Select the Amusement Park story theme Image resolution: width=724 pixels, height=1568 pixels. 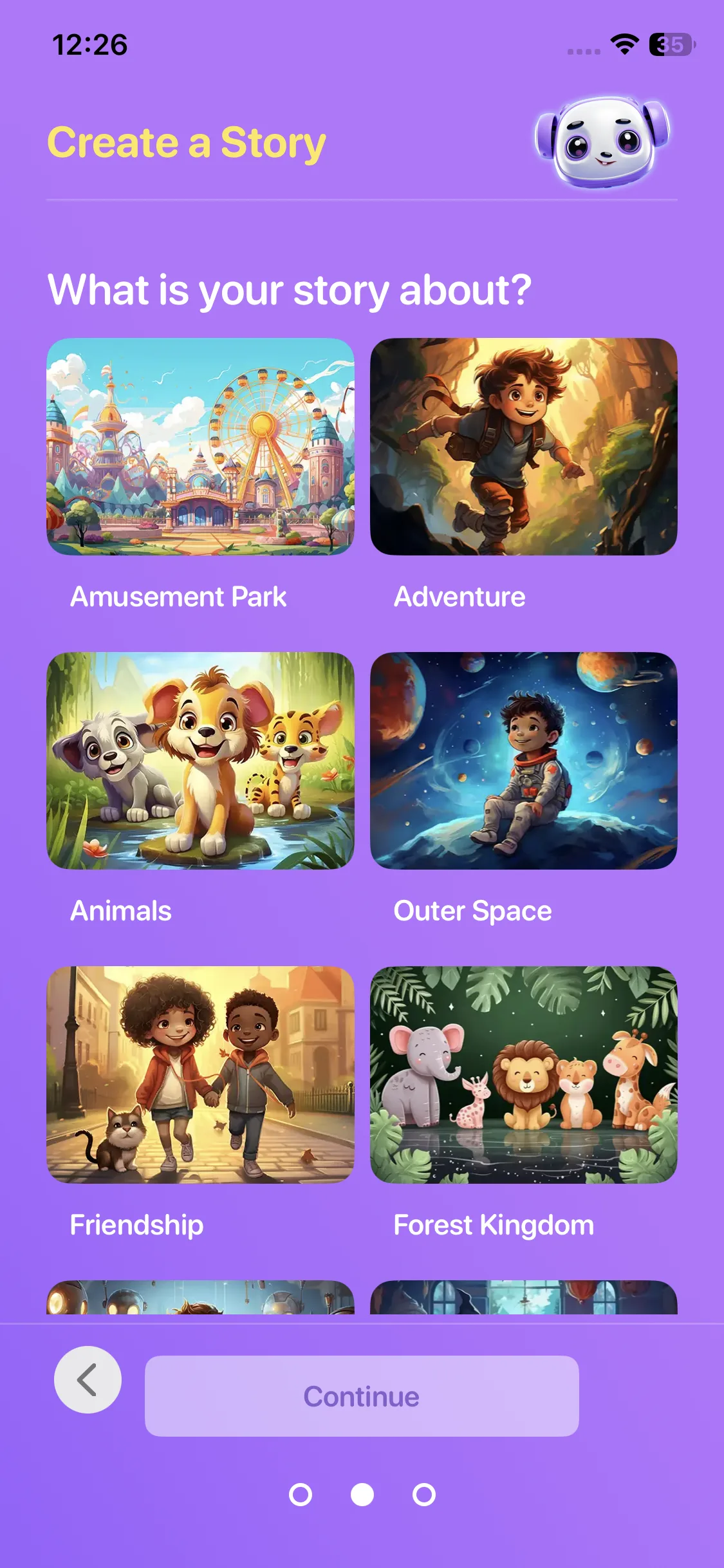[200, 446]
